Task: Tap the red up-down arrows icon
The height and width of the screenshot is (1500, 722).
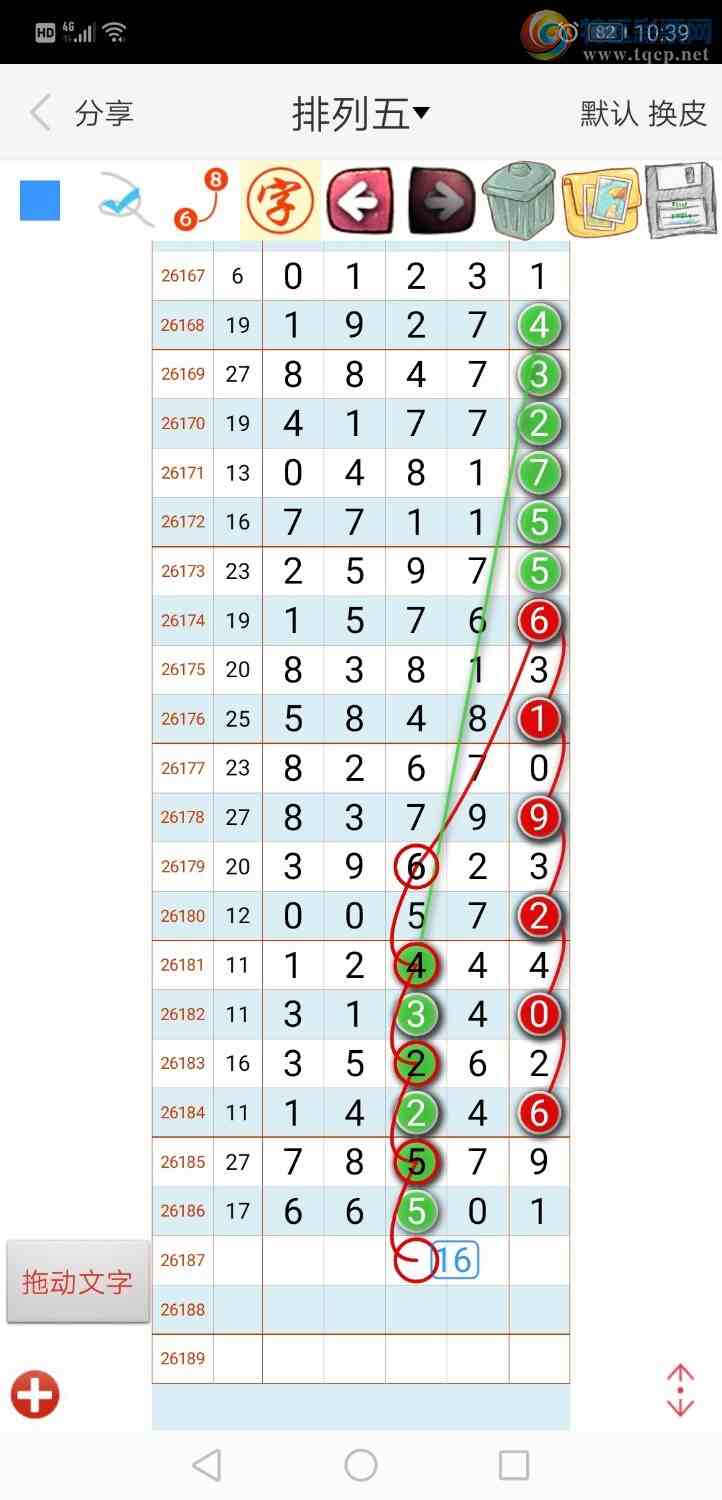Action: (680, 1390)
